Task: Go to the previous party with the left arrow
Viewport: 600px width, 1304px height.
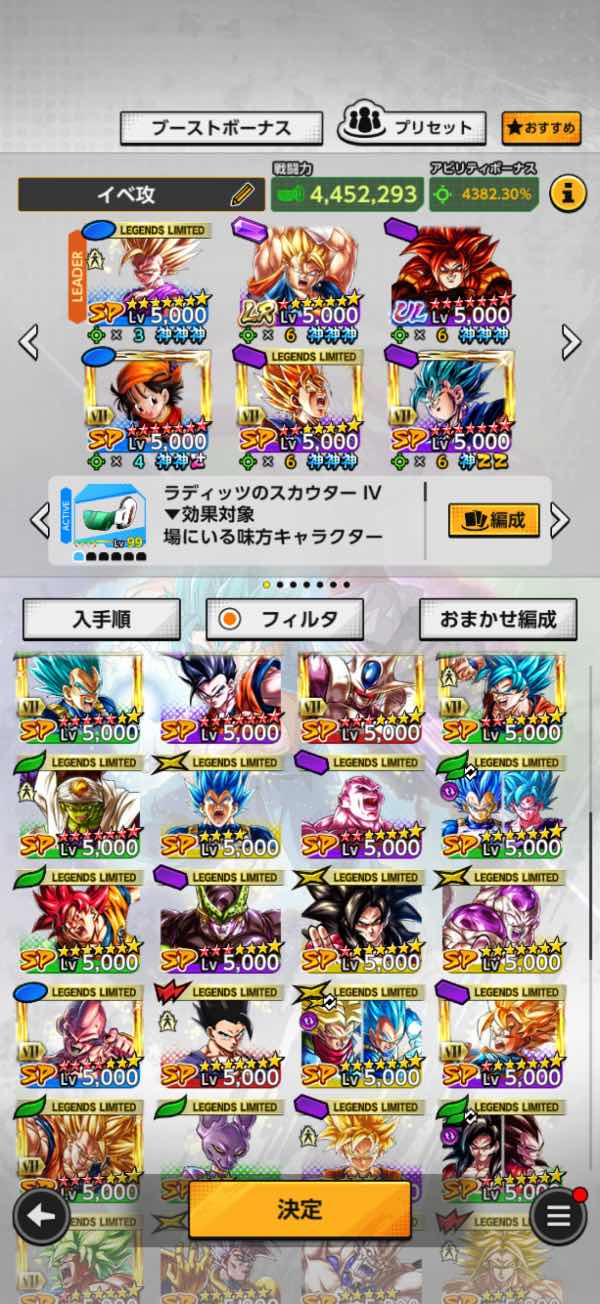Action: [29, 343]
